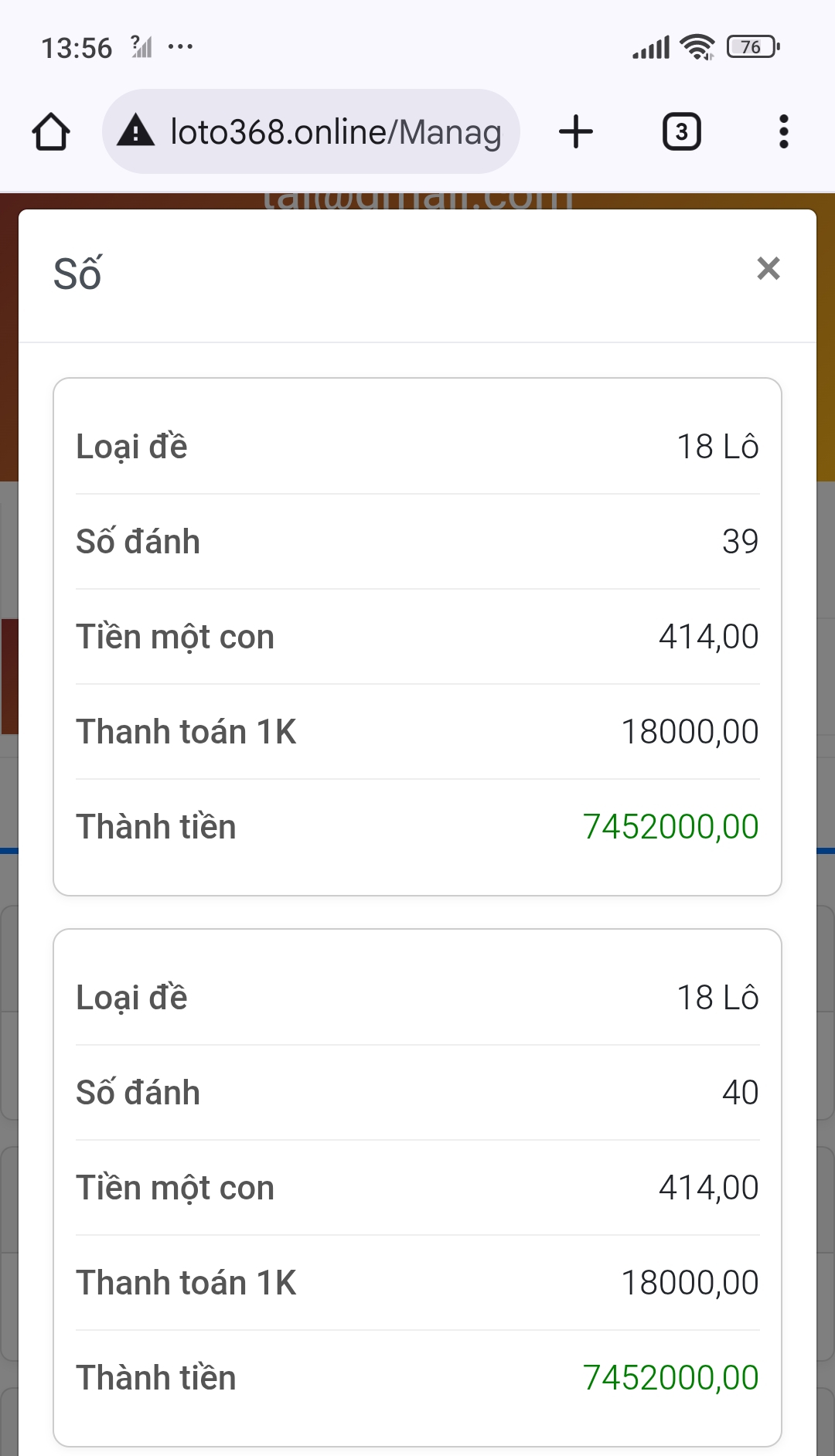Image resolution: width=835 pixels, height=1456 pixels.
Task: Tap the loto368.online address bar
Action: point(311,131)
